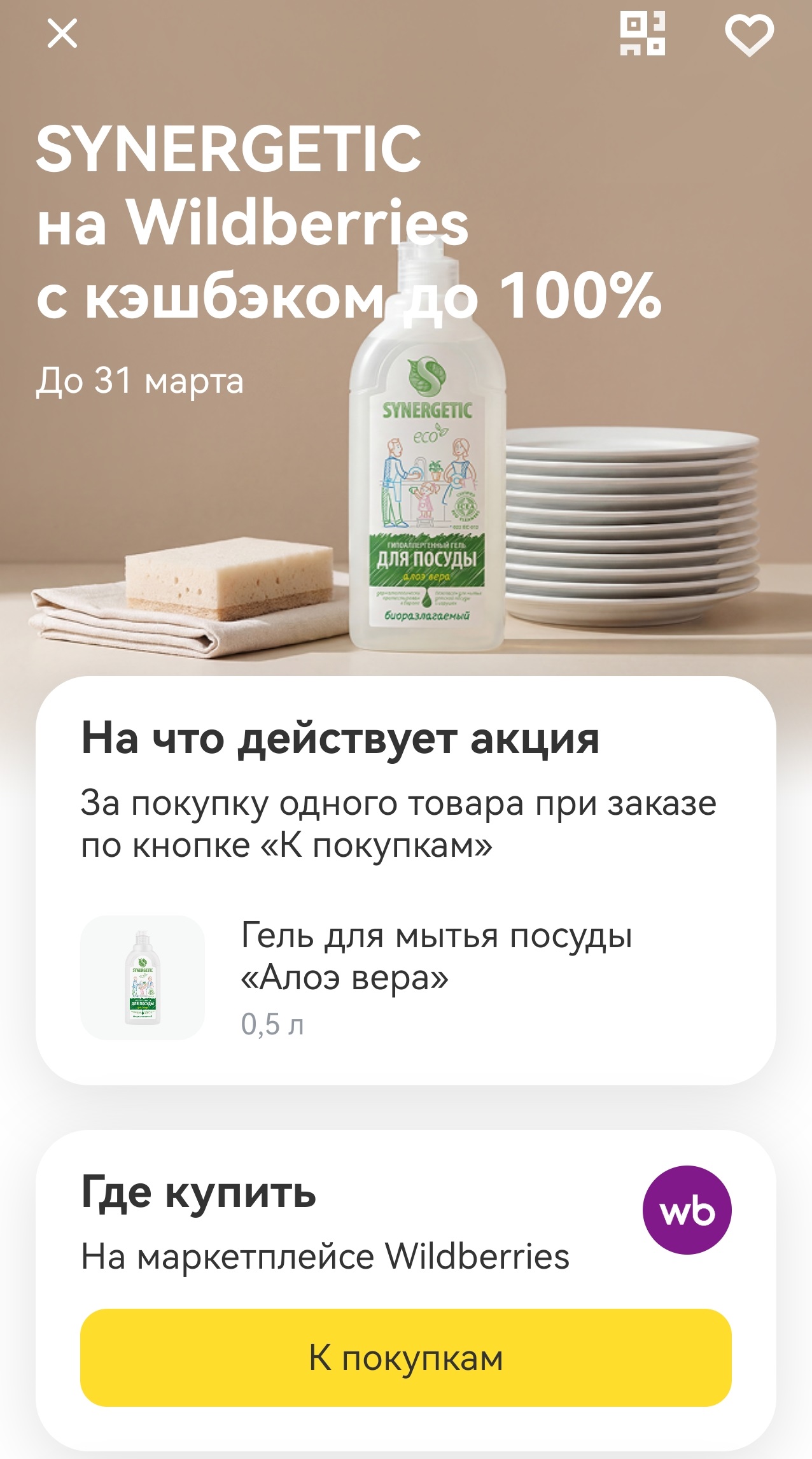Close the Synergetic promo screen

pos(62,34)
